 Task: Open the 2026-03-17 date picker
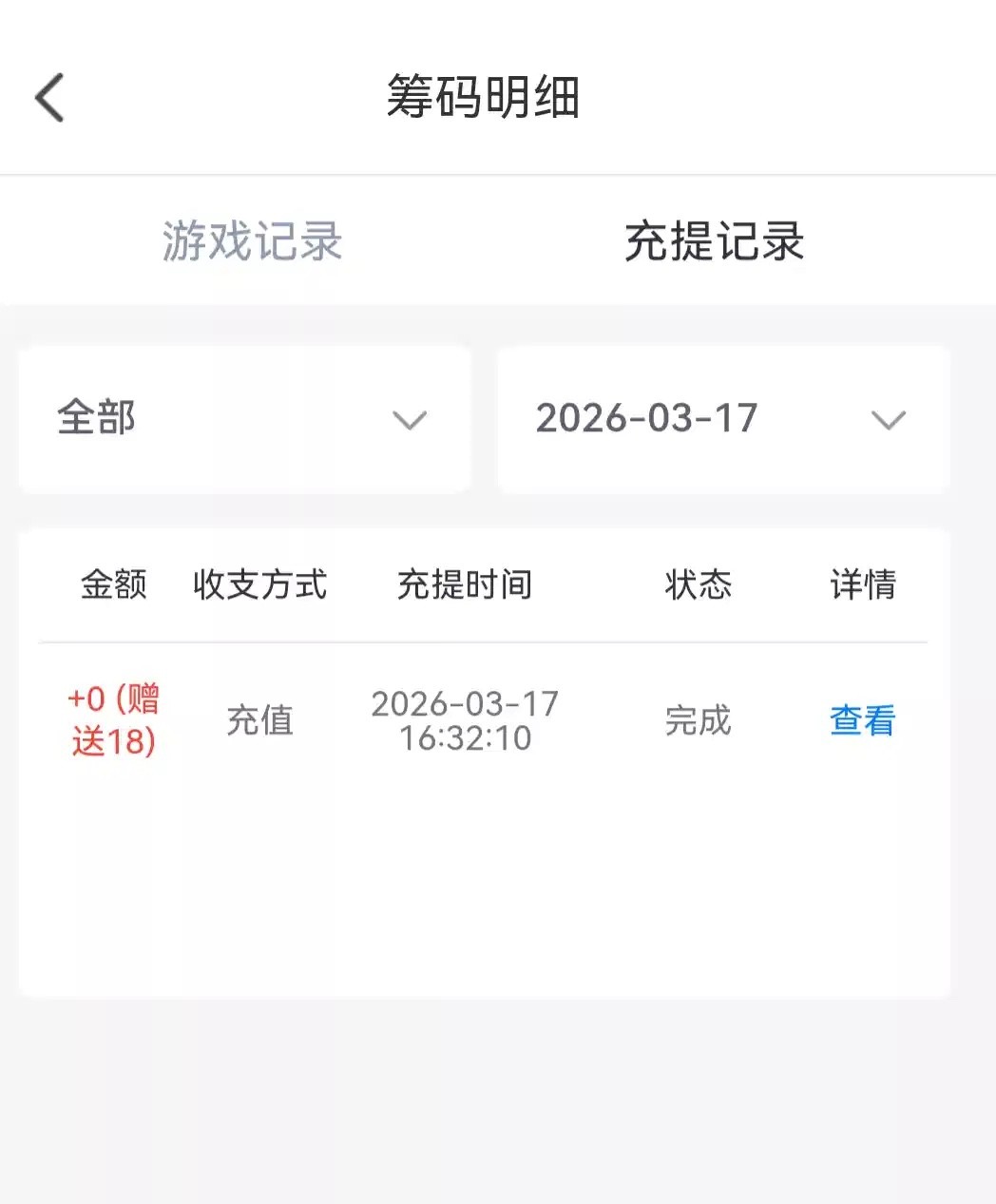coord(722,419)
